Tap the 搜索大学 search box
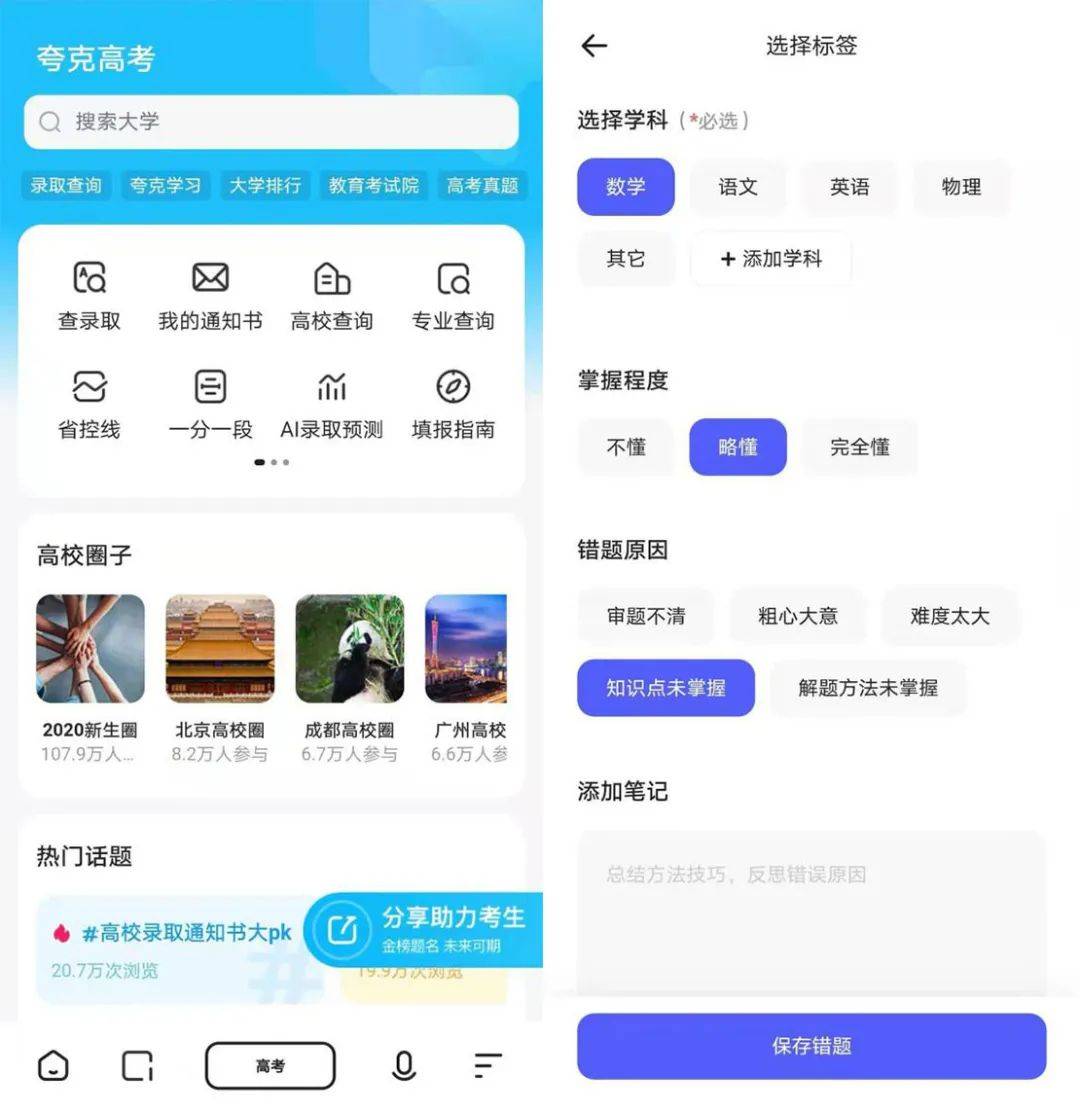 (271, 122)
